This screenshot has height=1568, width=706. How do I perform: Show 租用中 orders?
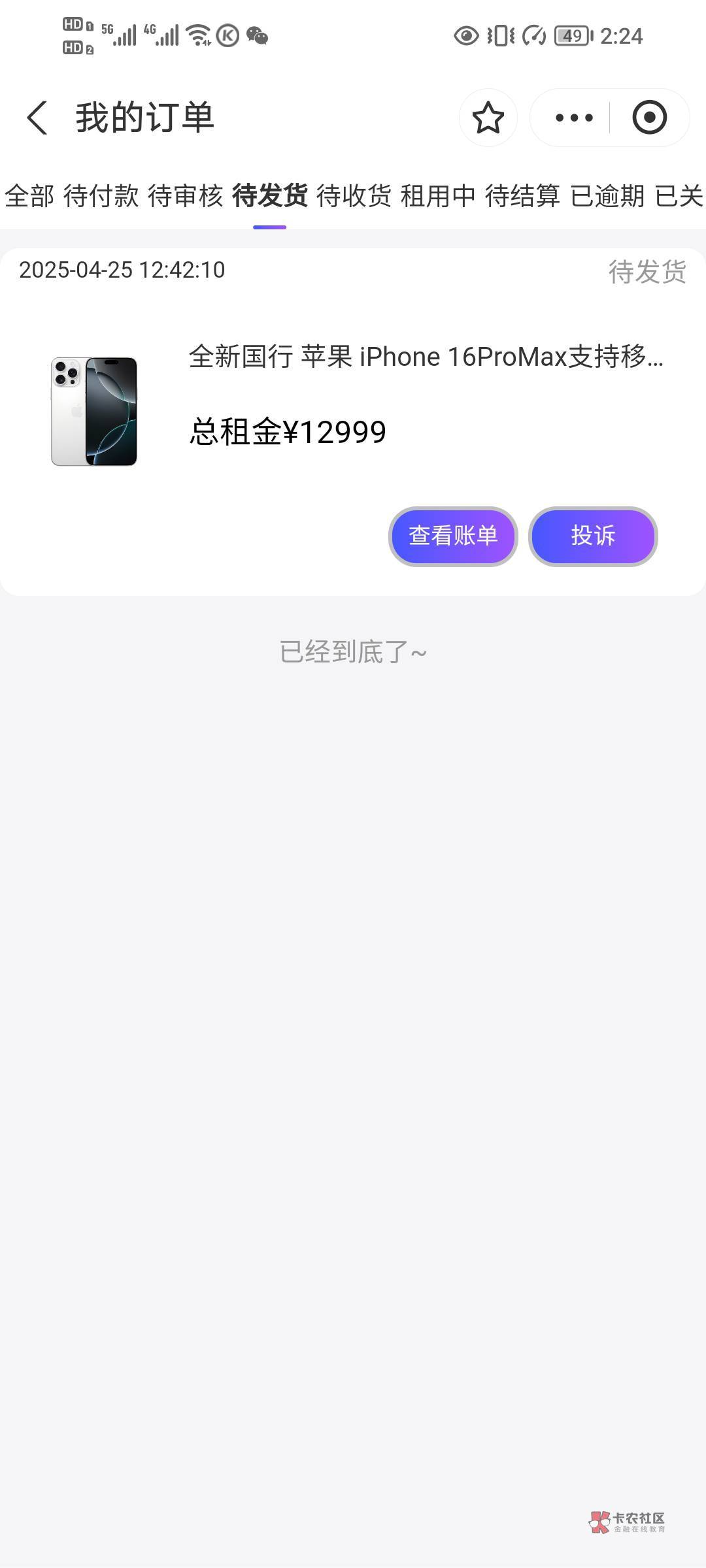(438, 196)
